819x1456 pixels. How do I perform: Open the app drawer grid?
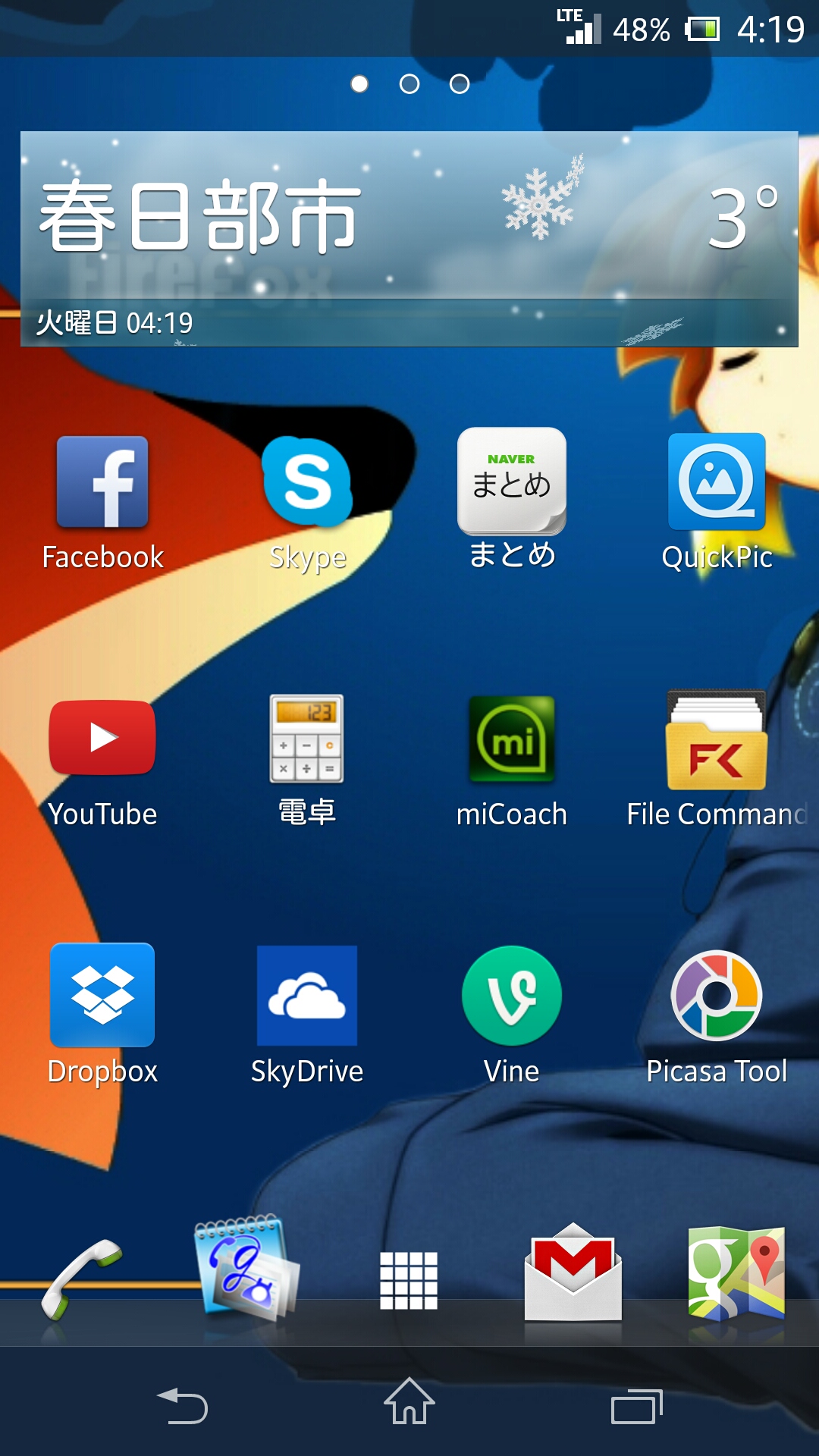coord(409,1281)
